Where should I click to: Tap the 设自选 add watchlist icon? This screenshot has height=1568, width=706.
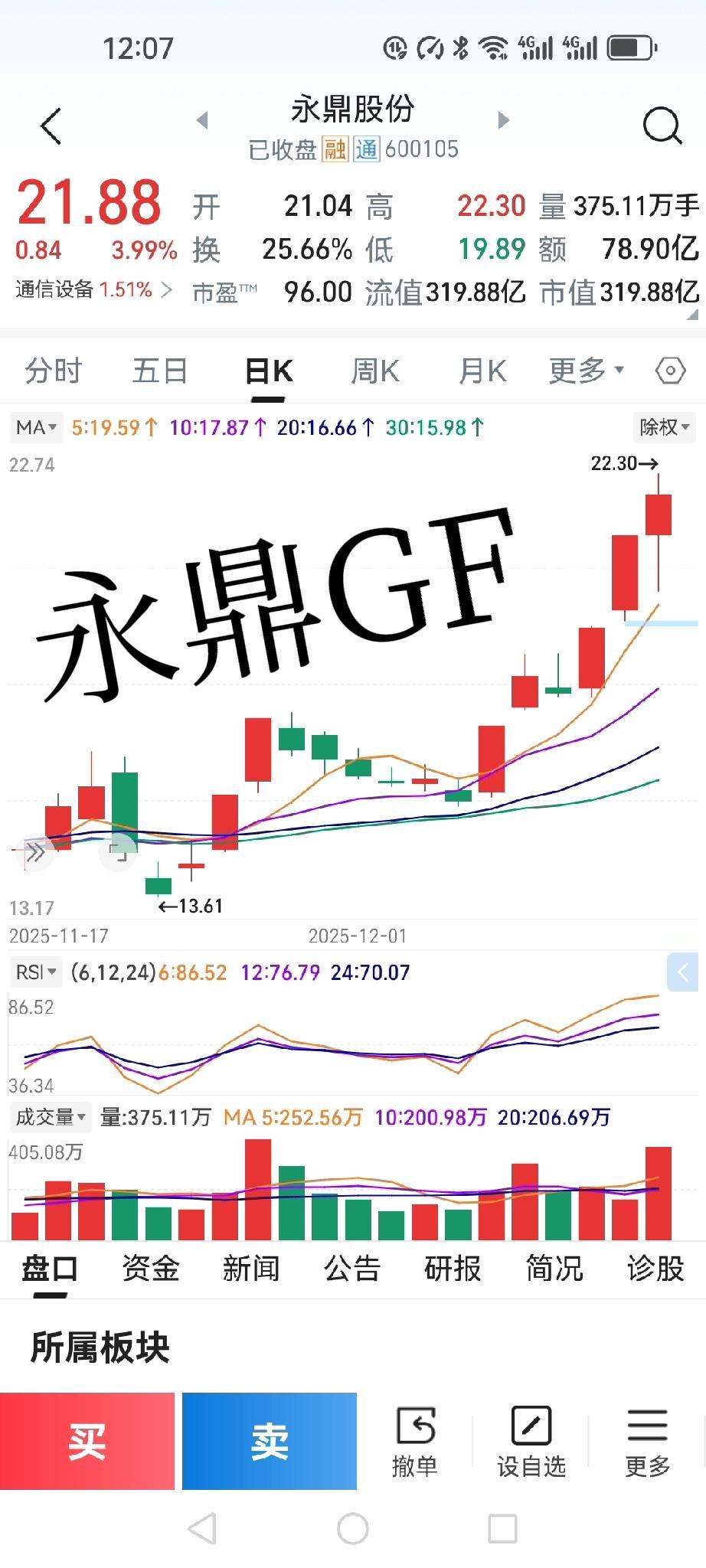click(531, 1439)
